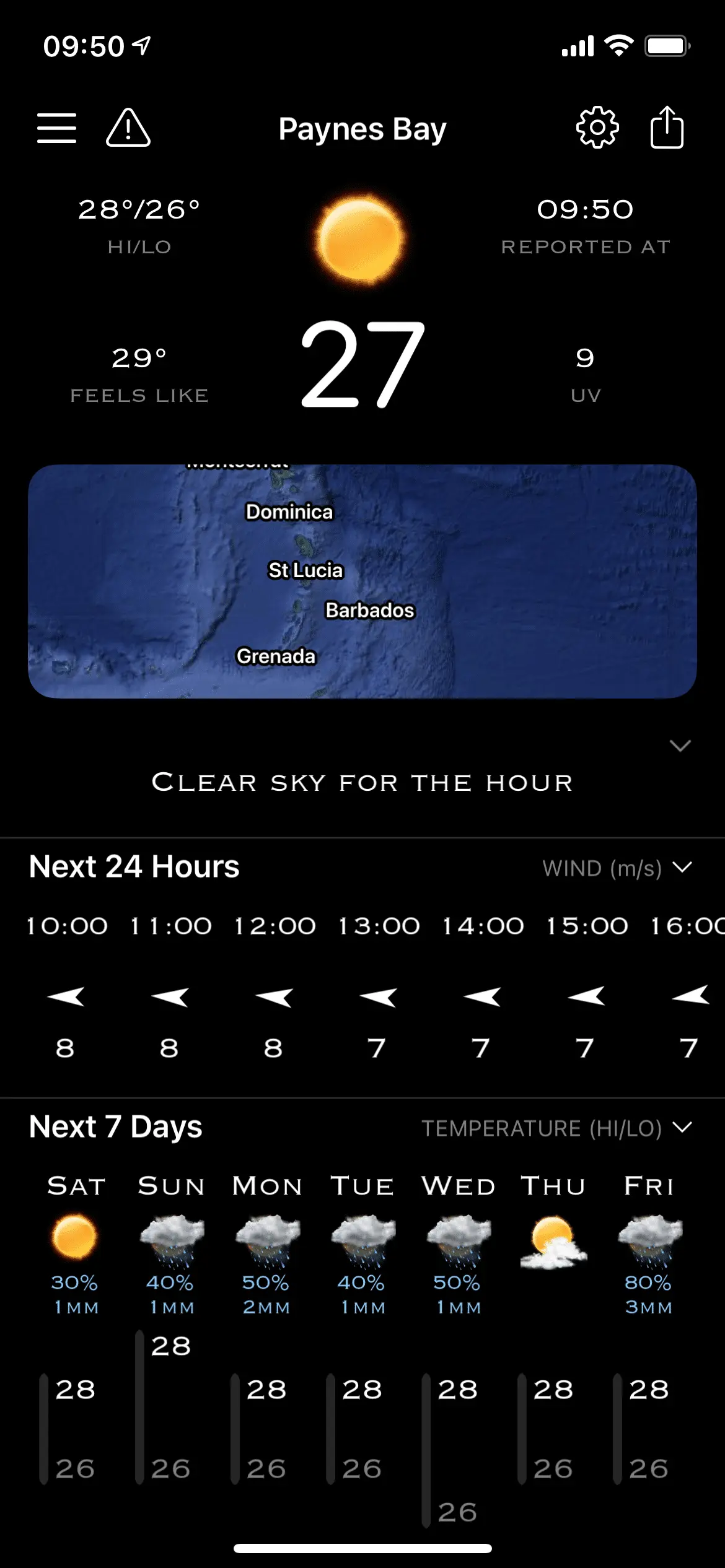Change the TEMPERATURE (HI/LO) daily metric
Screen dimensions: 725x1568
tap(556, 1128)
